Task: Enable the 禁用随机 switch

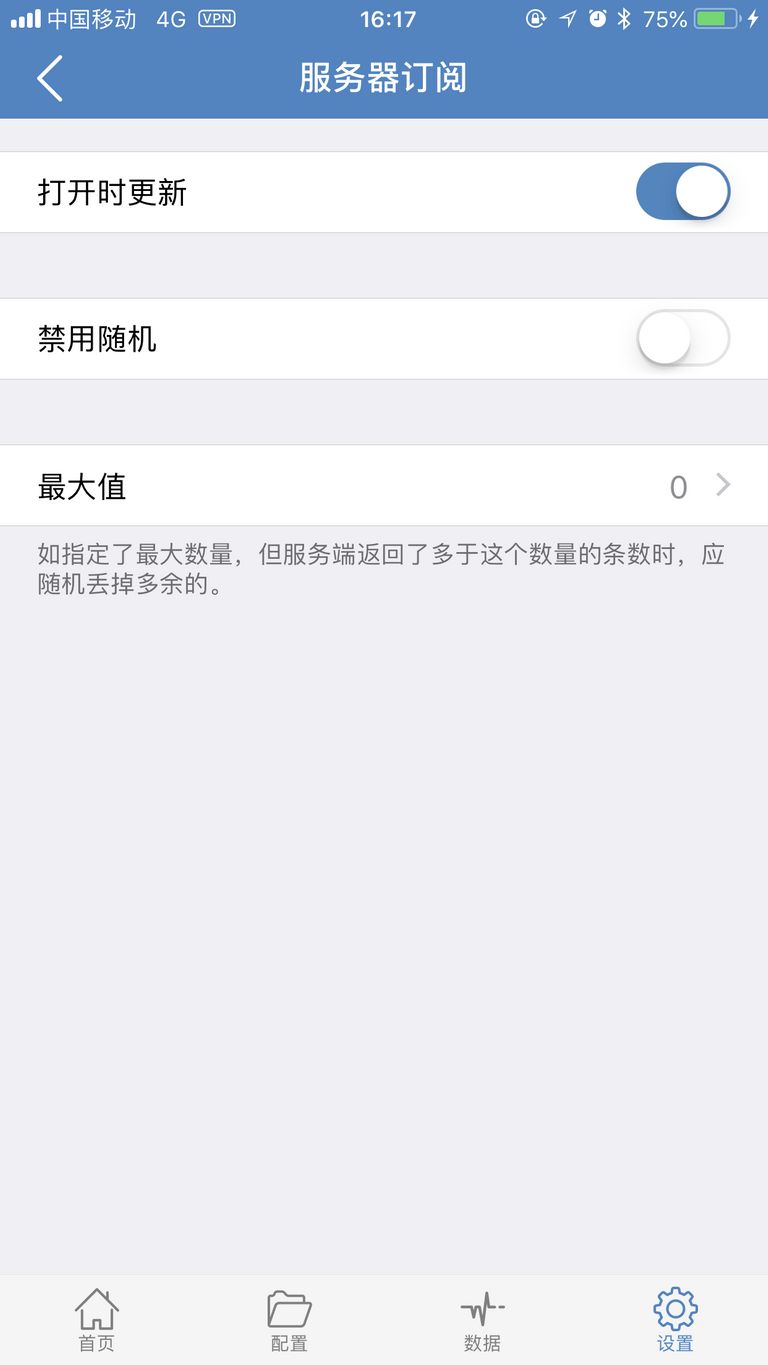Action: 684,339
